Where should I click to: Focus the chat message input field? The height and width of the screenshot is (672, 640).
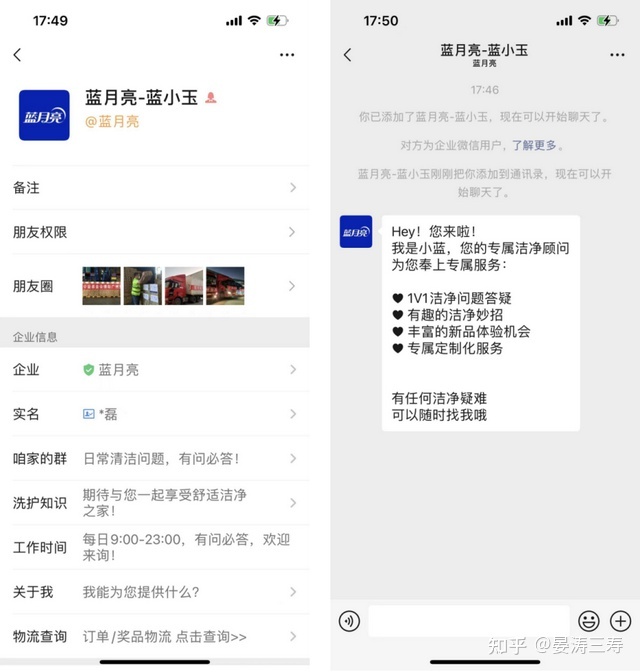(x=468, y=621)
